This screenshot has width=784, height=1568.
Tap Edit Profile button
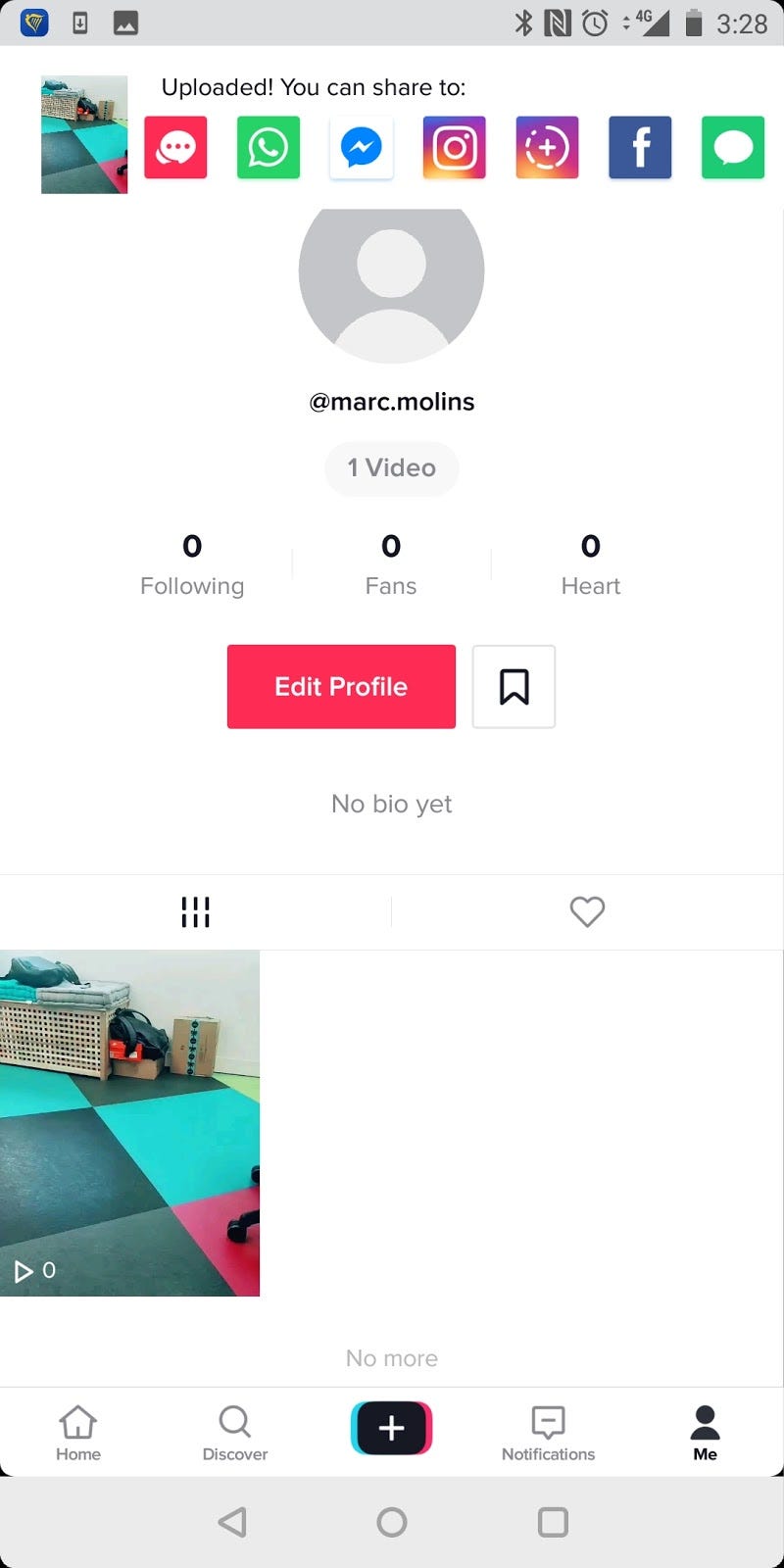341,686
